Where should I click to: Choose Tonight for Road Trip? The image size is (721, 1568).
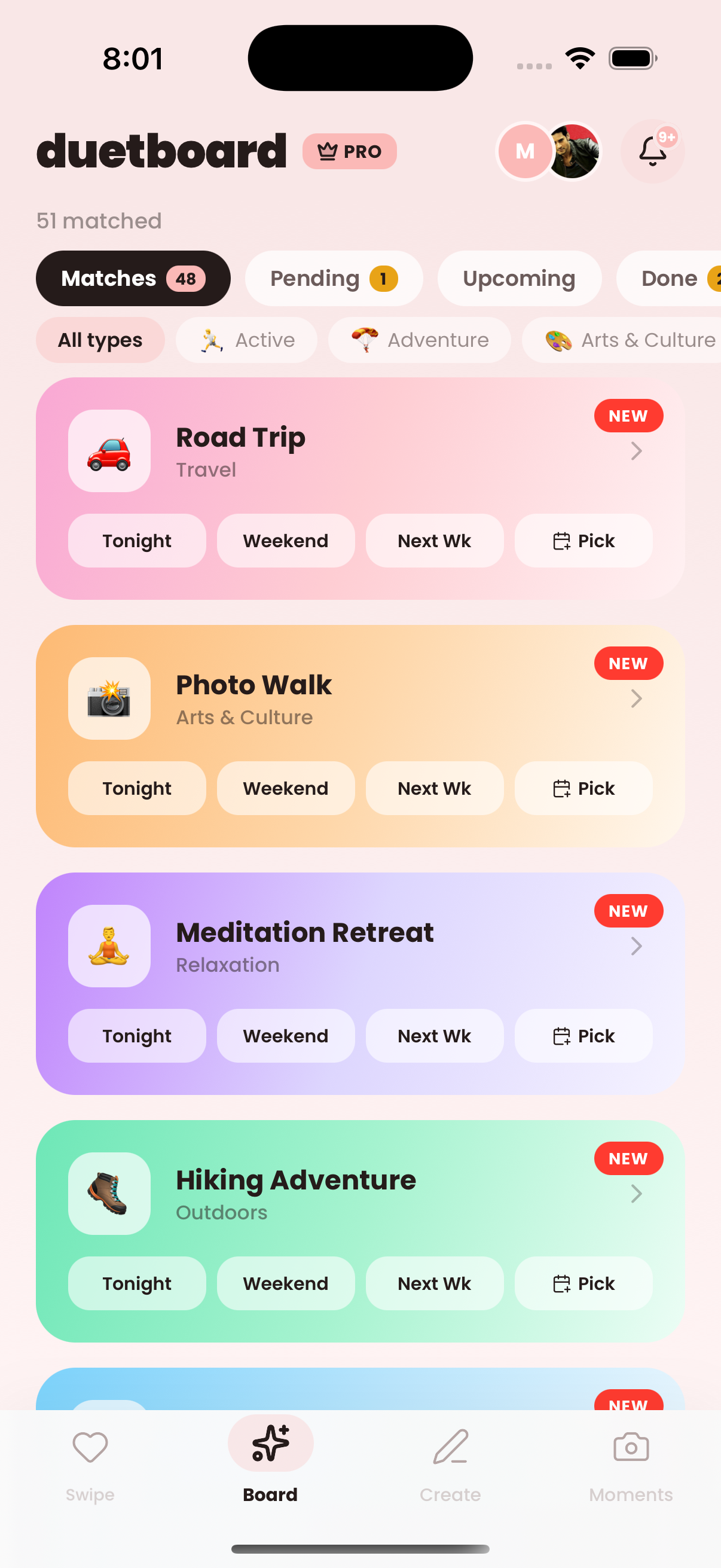pos(136,541)
